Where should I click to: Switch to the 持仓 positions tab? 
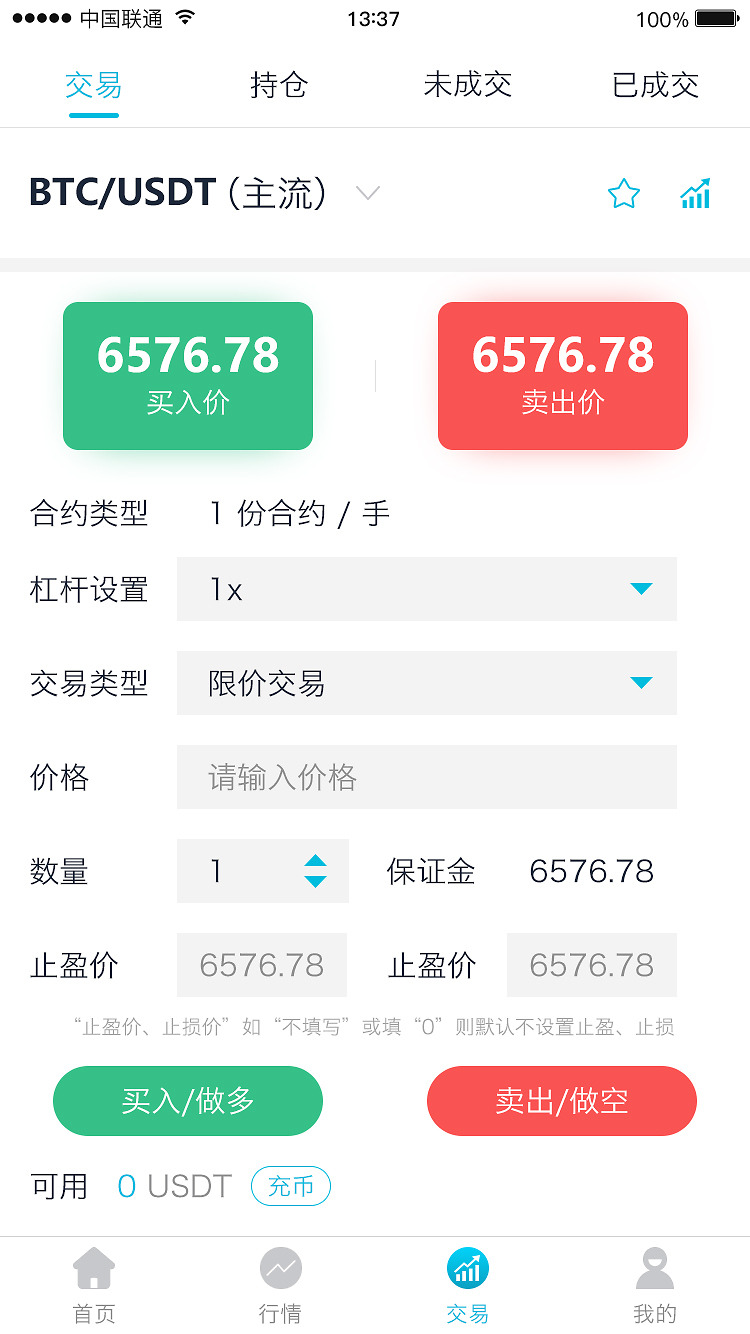tap(280, 86)
